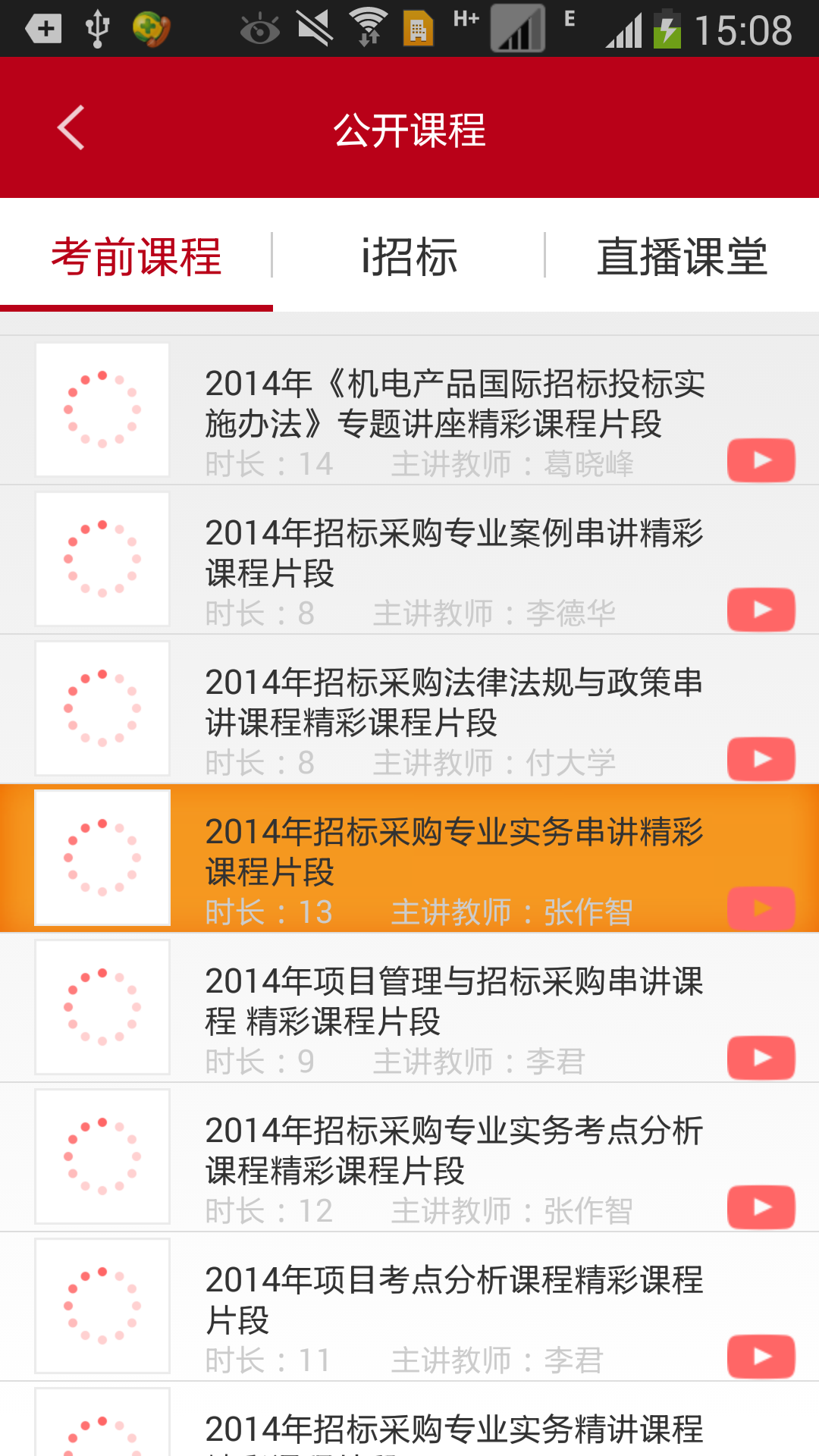Go back from 公开课程 page
The image size is (819, 1456).
point(71,128)
